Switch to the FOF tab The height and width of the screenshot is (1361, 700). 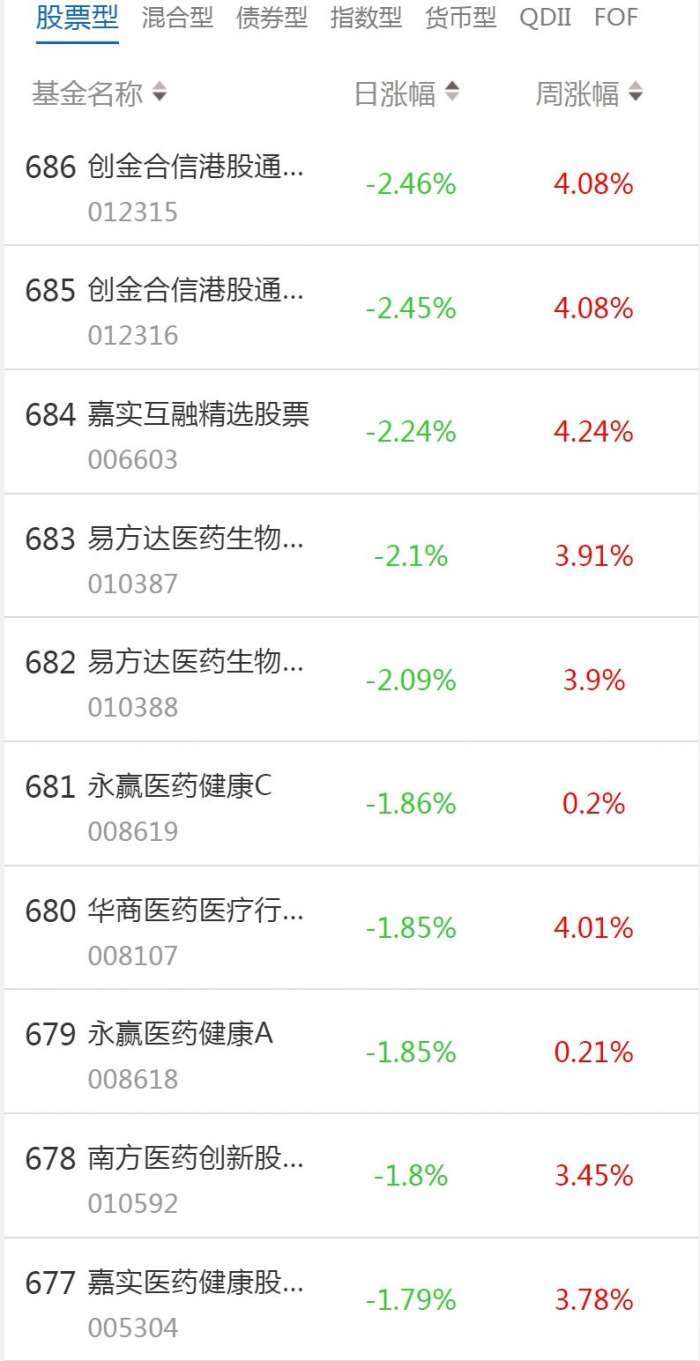[616, 18]
